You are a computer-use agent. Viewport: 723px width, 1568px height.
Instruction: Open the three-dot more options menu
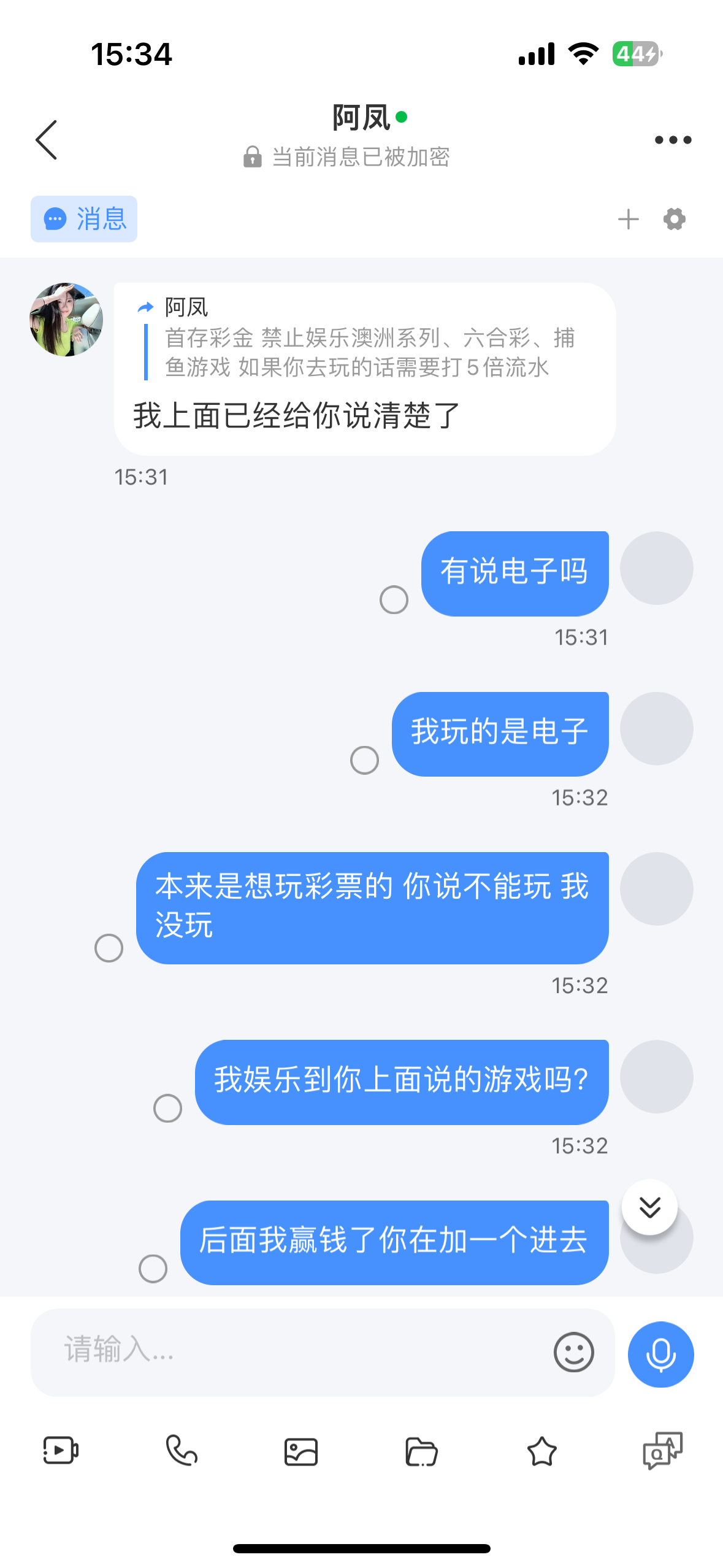(673, 140)
